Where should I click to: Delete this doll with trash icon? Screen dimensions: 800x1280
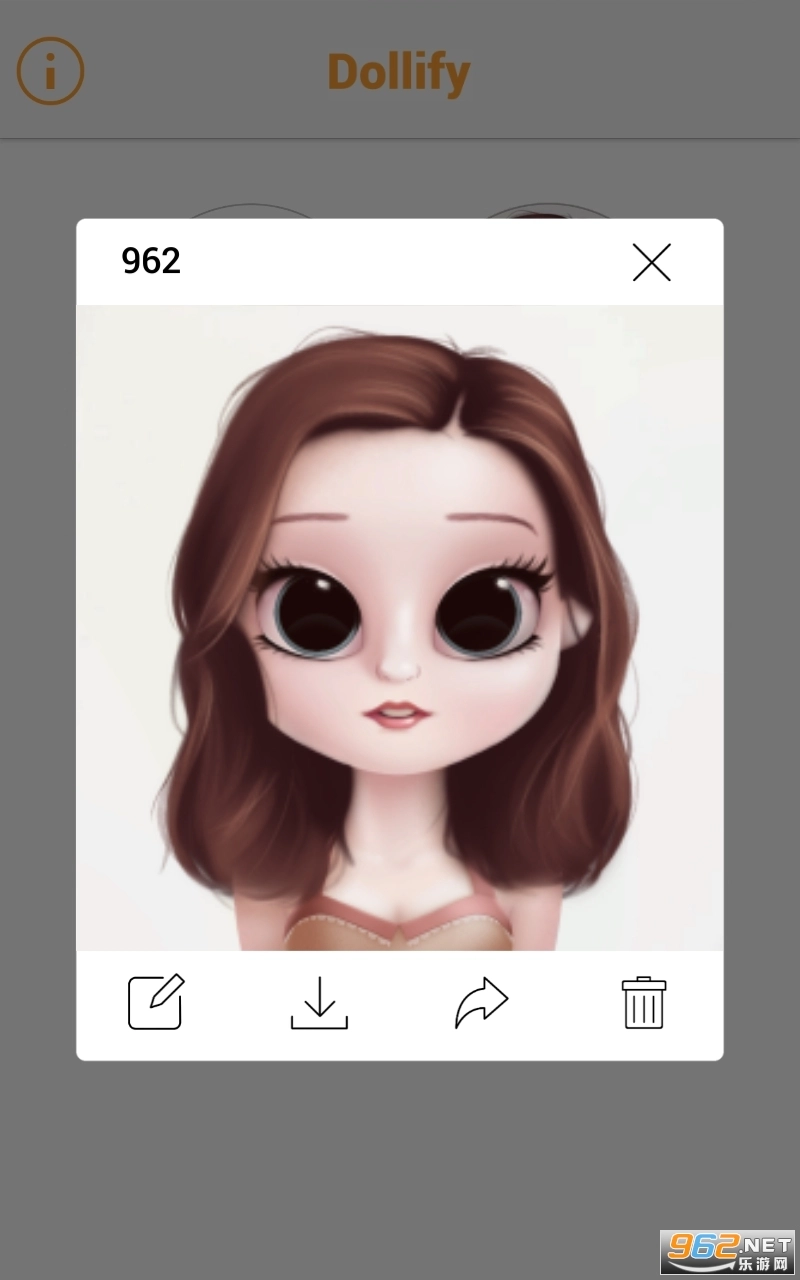click(x=643, y=1003)
